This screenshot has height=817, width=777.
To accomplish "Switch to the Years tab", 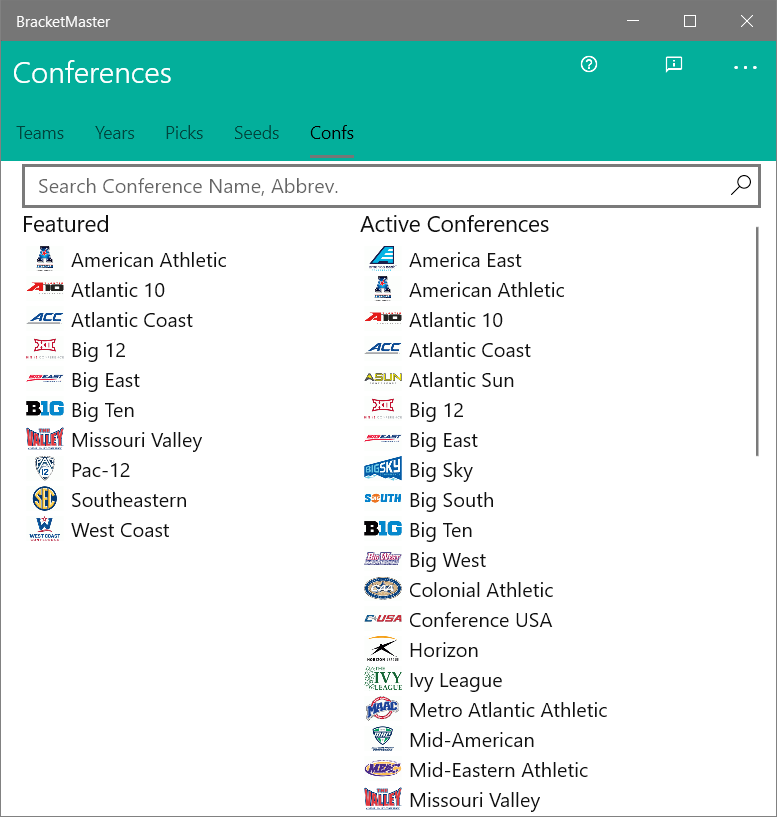I will pyautogui.click(x=115, y=133).
